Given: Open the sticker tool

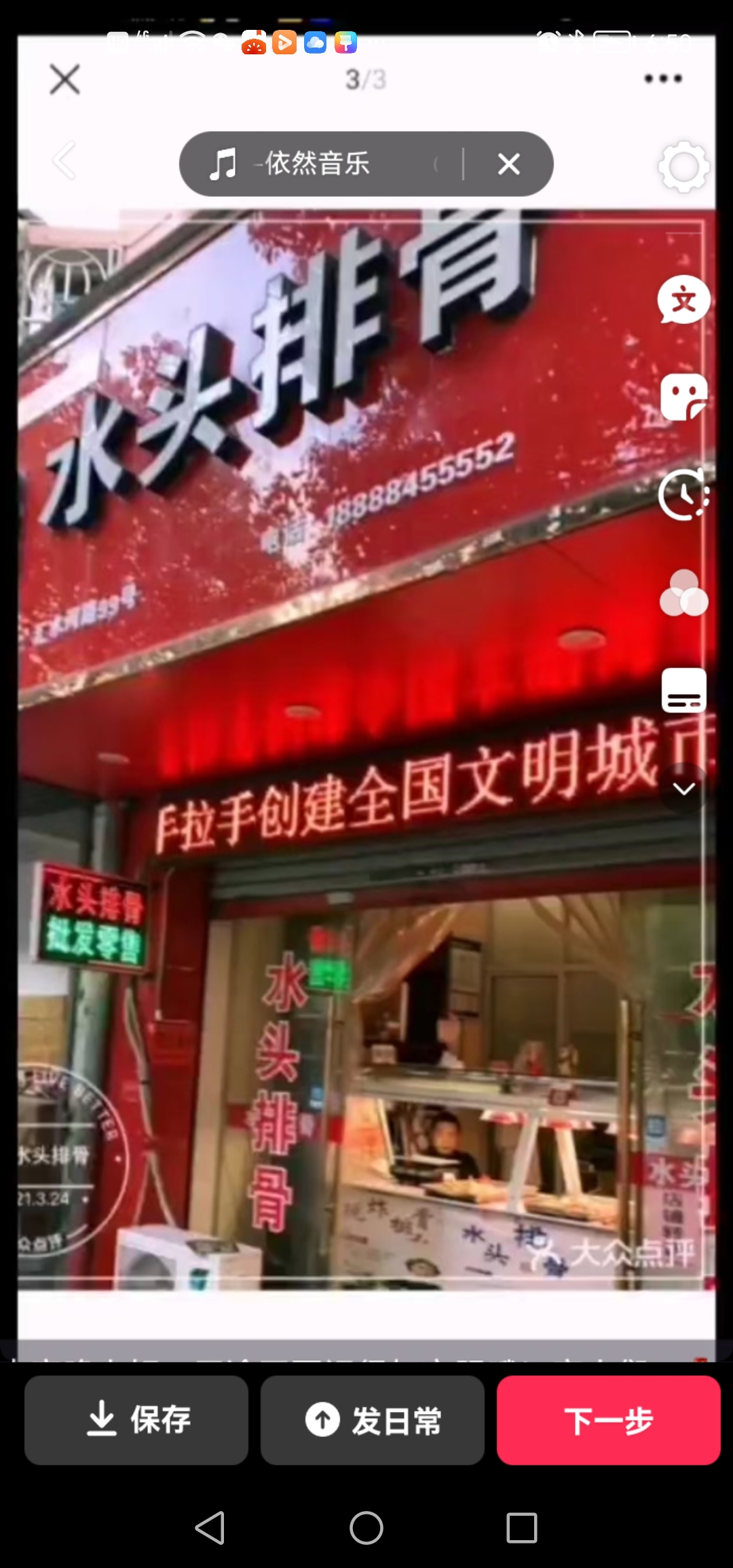Looking at the screenshot, I should pyautogui.click(x=683, y=397).
